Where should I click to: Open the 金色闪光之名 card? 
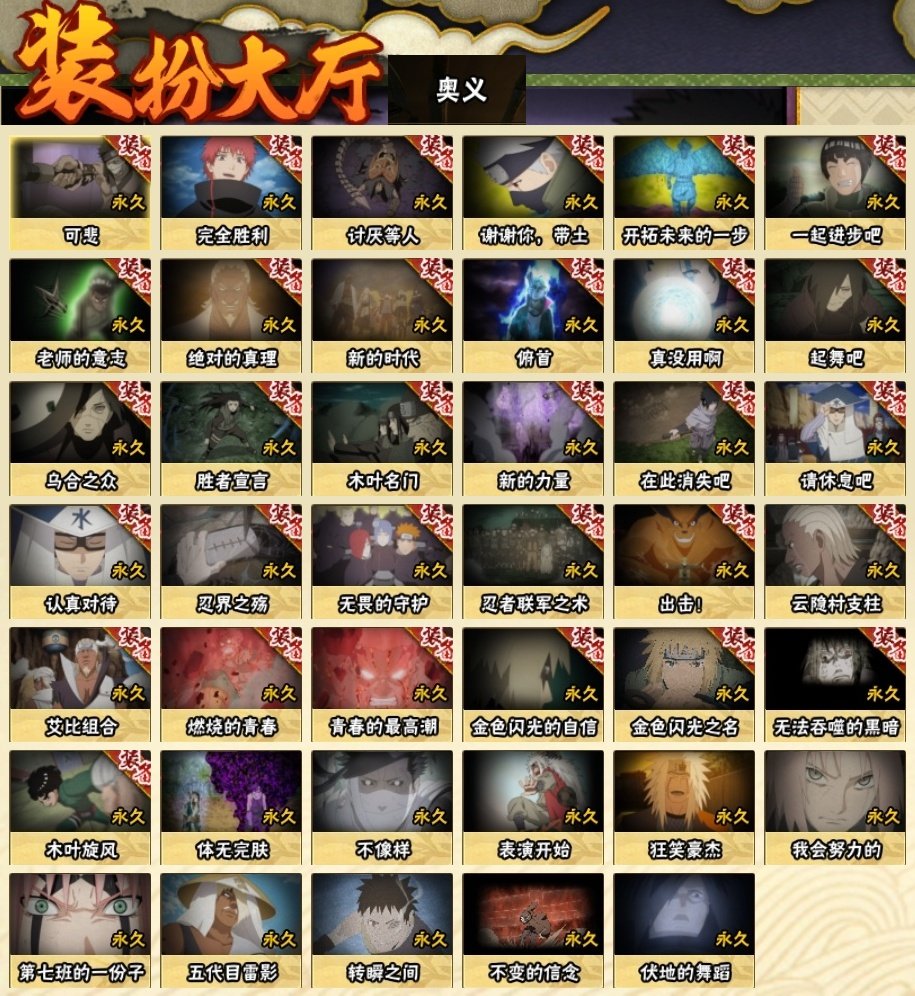point(684,684)
